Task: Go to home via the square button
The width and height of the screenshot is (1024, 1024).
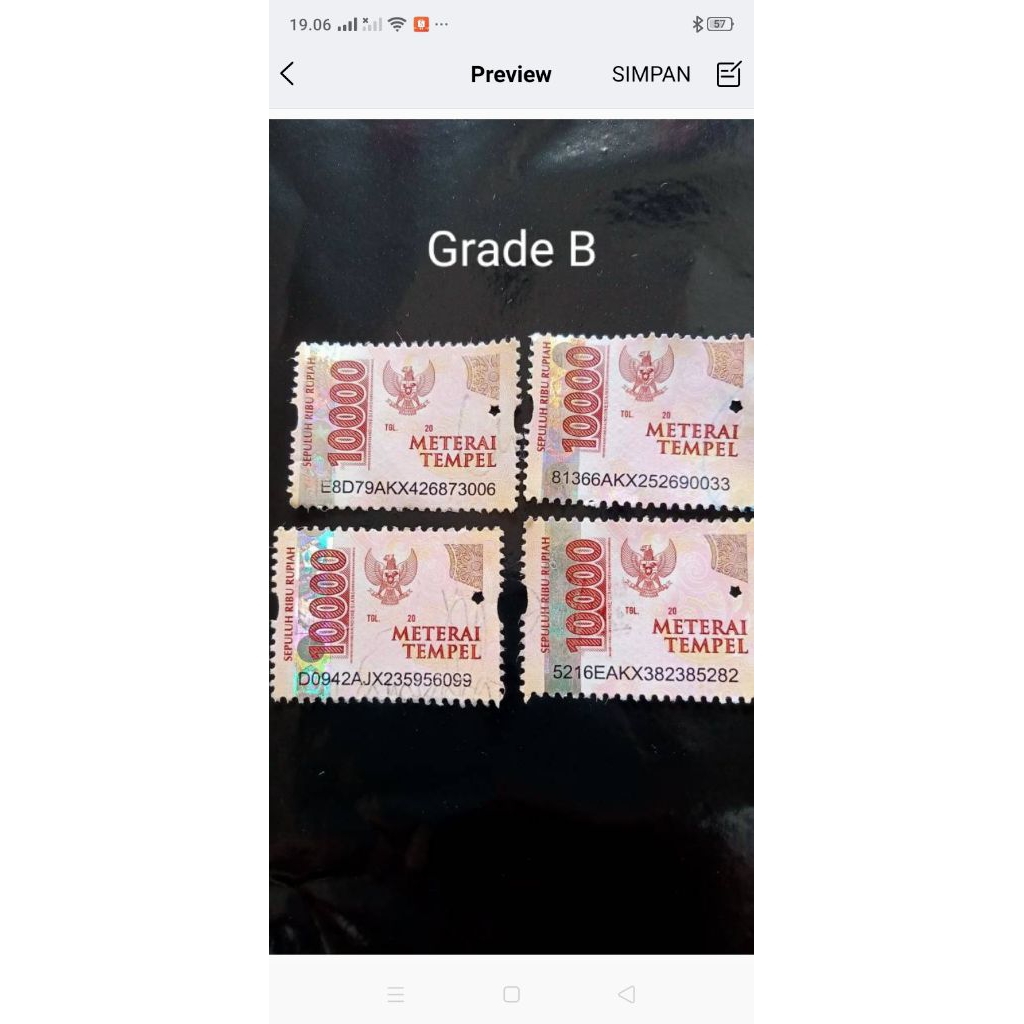Action: point(511,994)
